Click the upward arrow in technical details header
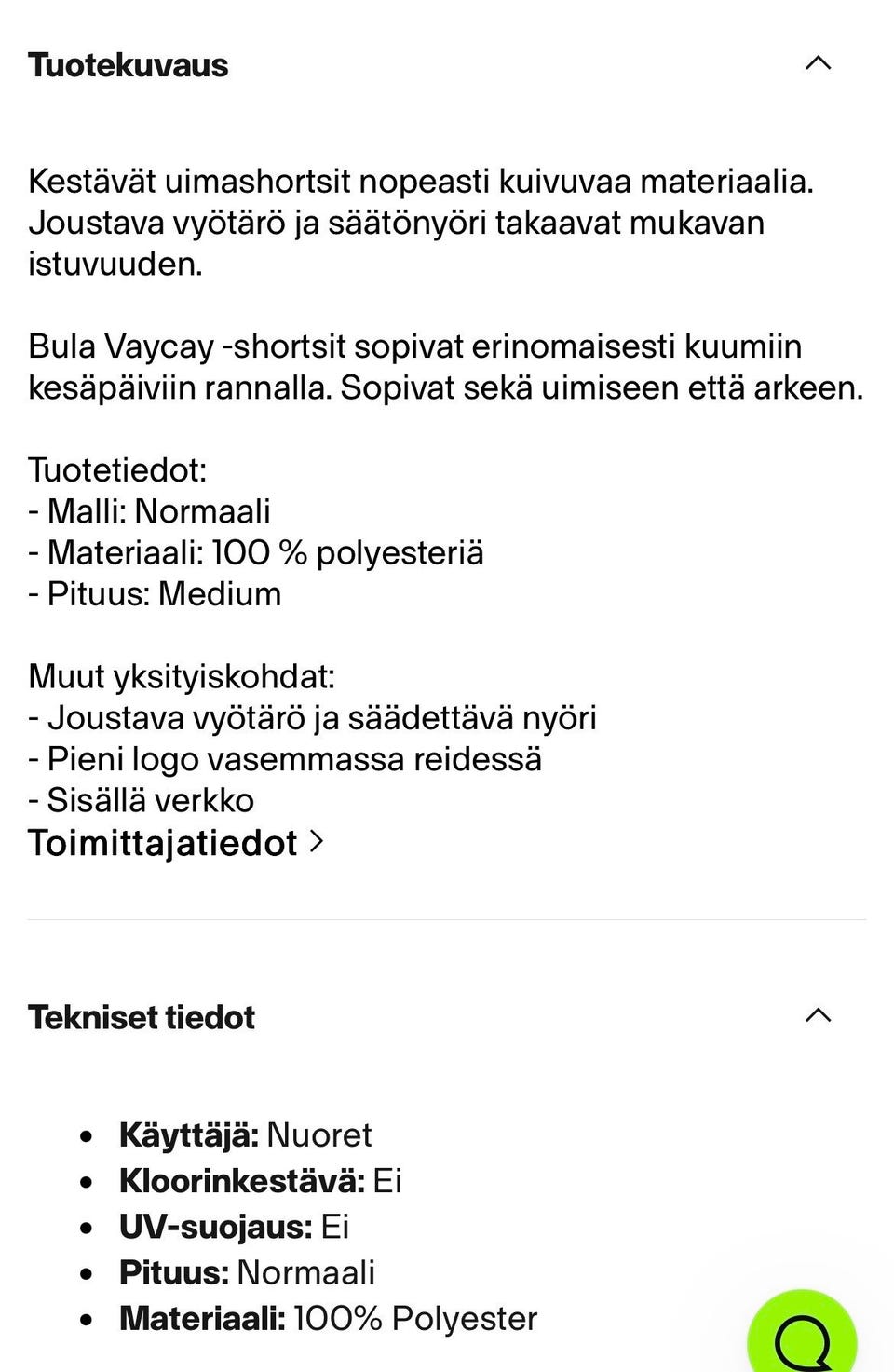Image resolution: width=894 pixels, height=1372 pixels. [x=817, y=1016]
